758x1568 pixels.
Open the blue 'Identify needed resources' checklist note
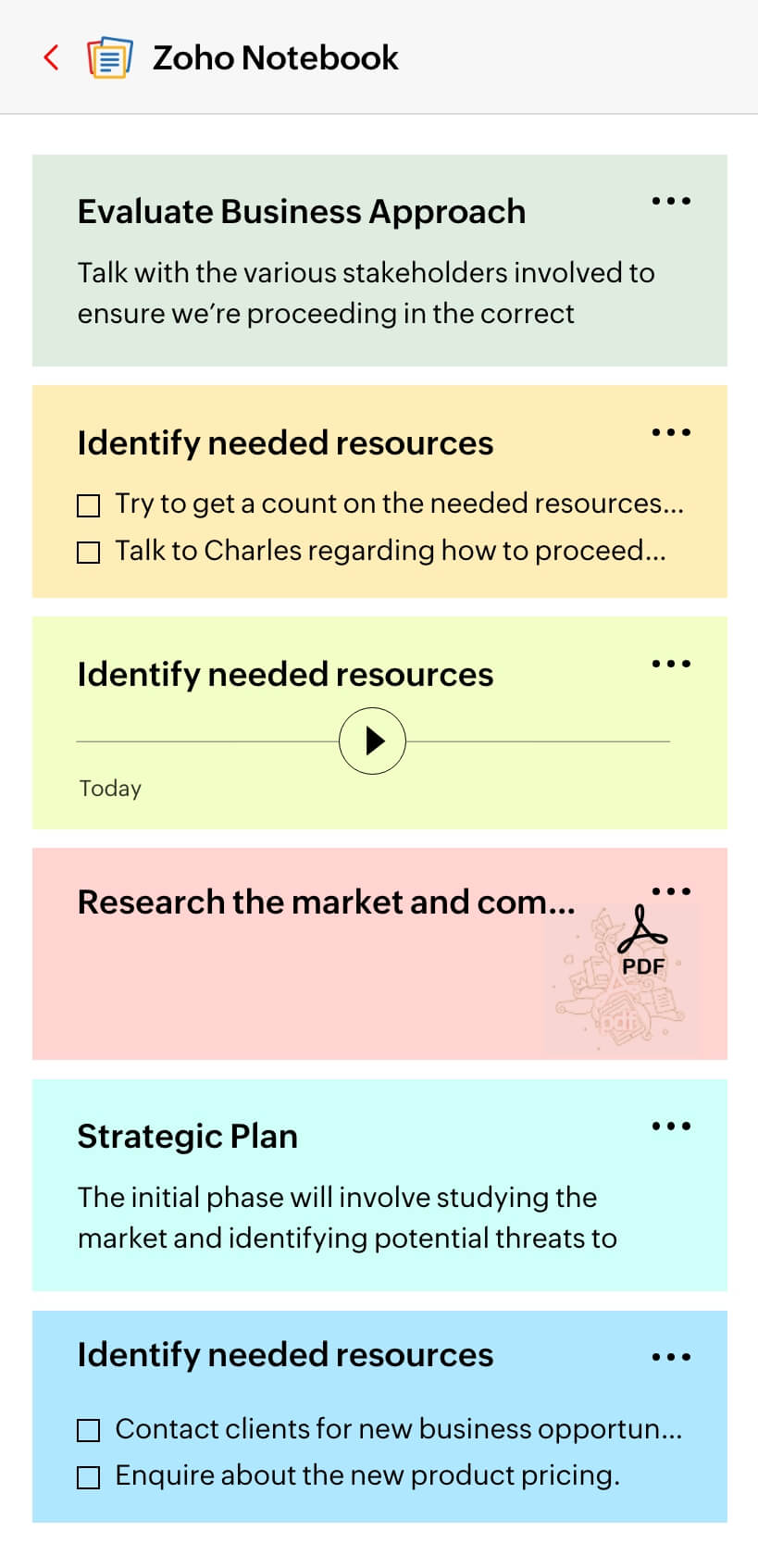pos(285,1355)
